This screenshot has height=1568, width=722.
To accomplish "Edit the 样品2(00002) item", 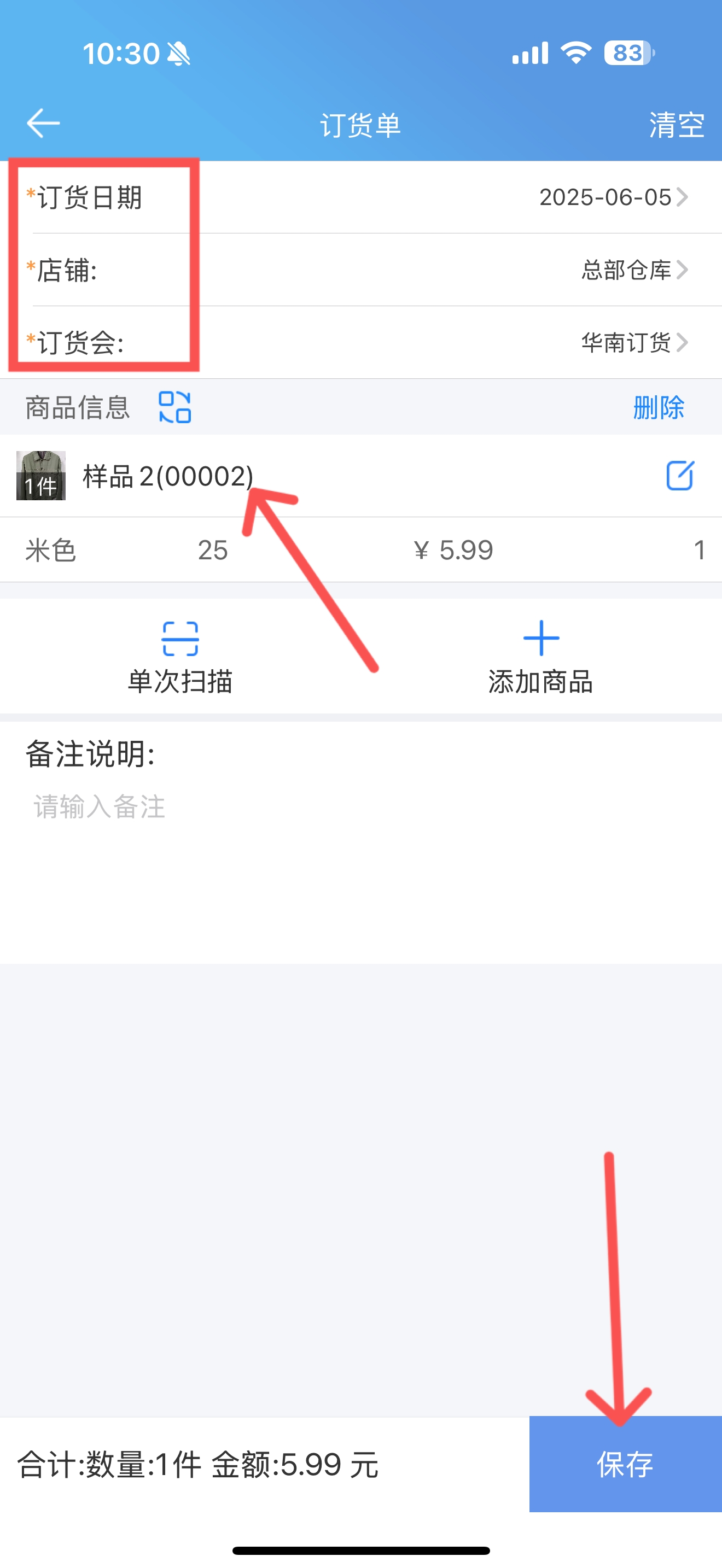I will (679, 476).
